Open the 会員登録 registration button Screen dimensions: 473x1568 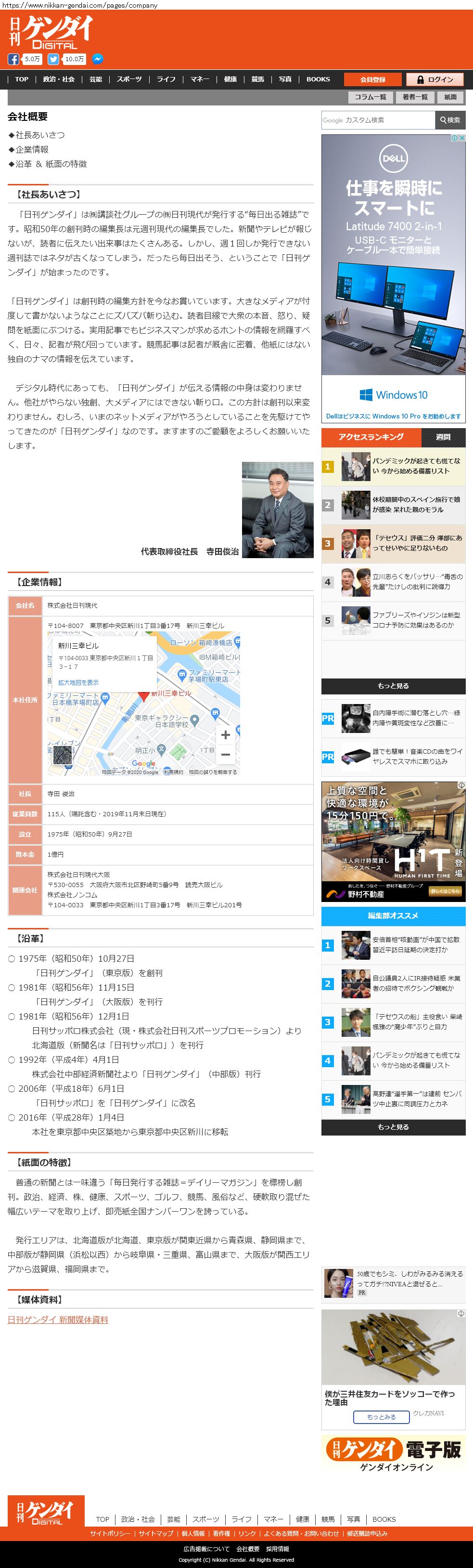coord(373,79)
